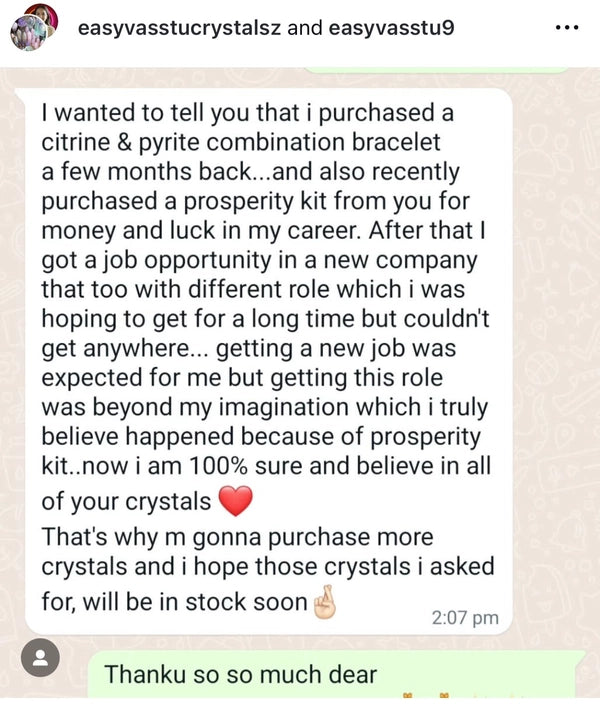Open the post overflow menu
This screenshot has width=600, height=707.
566,27
